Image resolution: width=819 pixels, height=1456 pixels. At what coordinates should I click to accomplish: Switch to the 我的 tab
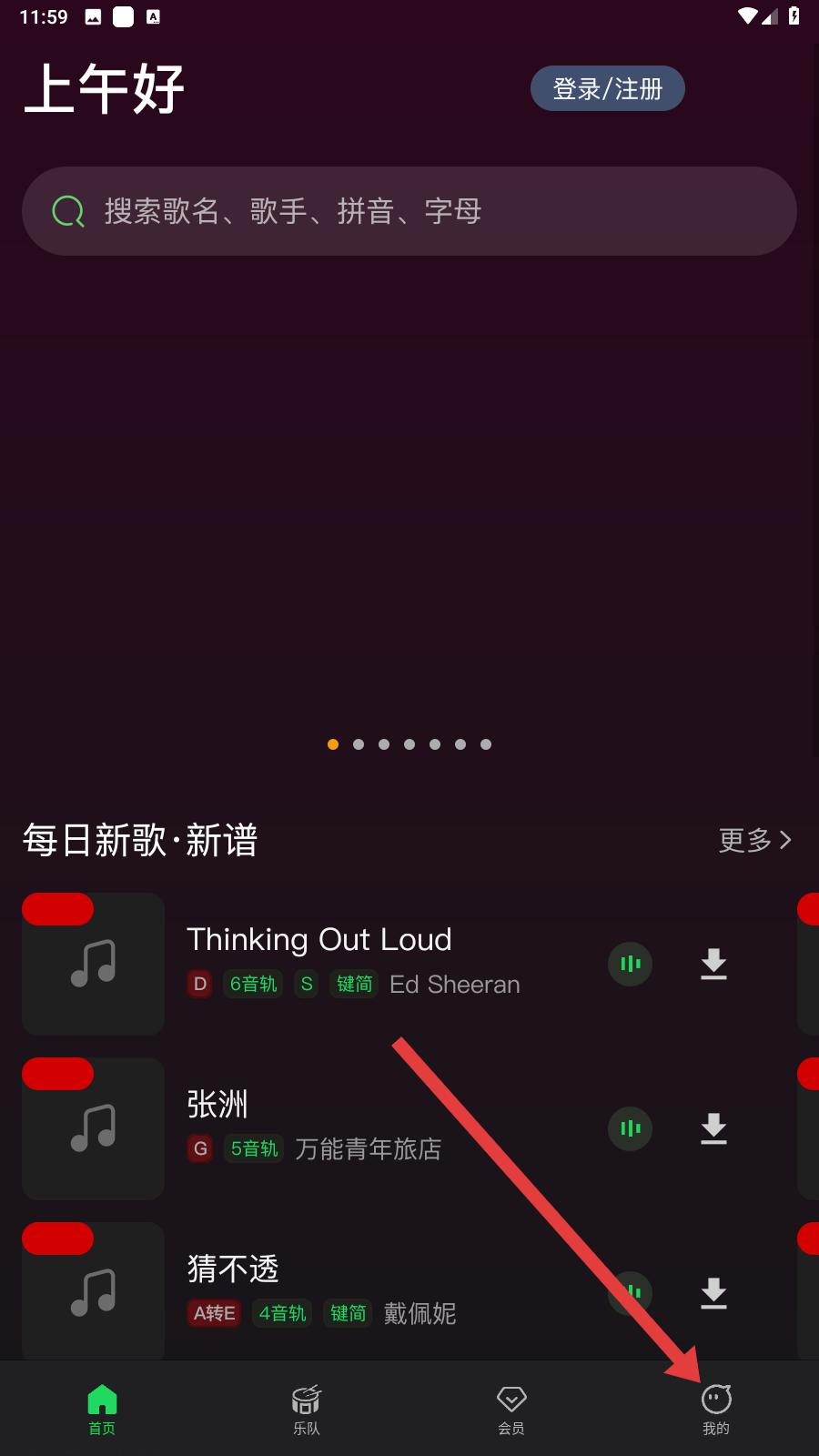716,1409
